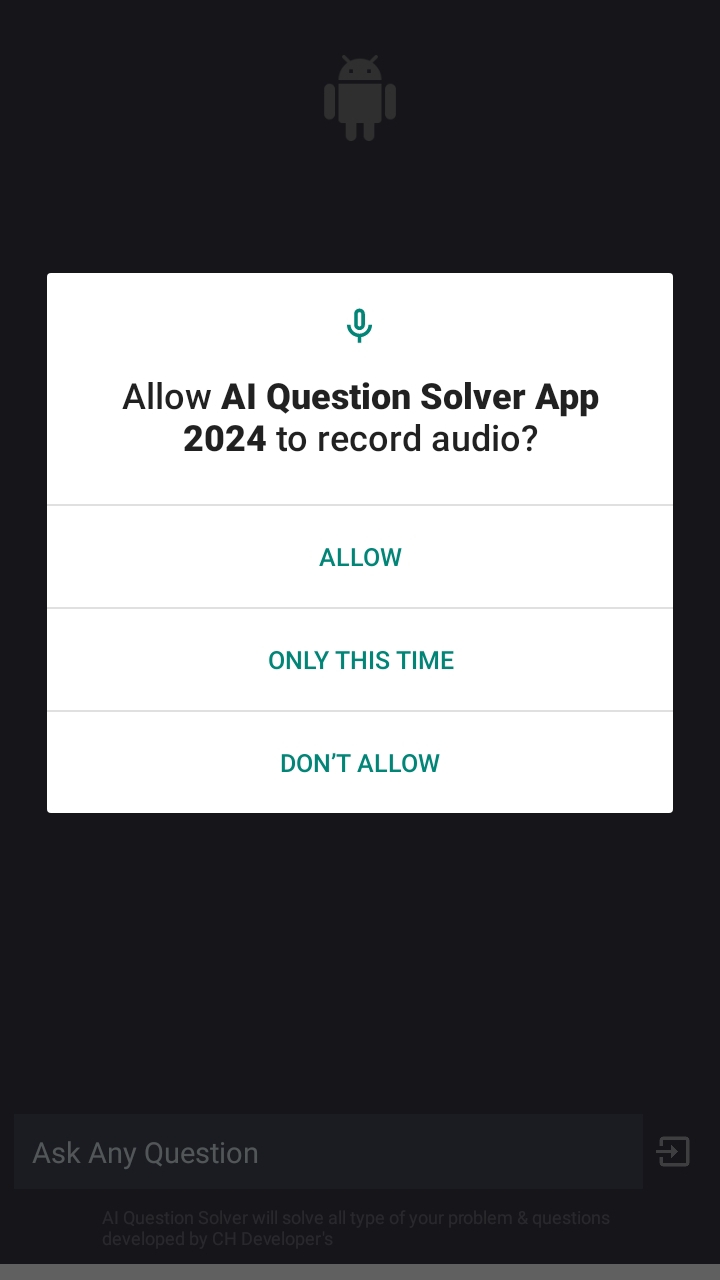Viewport: 720px width, 1280px height.
Task: Click the arrow-in-box icon at bottom right
Action: pos(672,1151)
